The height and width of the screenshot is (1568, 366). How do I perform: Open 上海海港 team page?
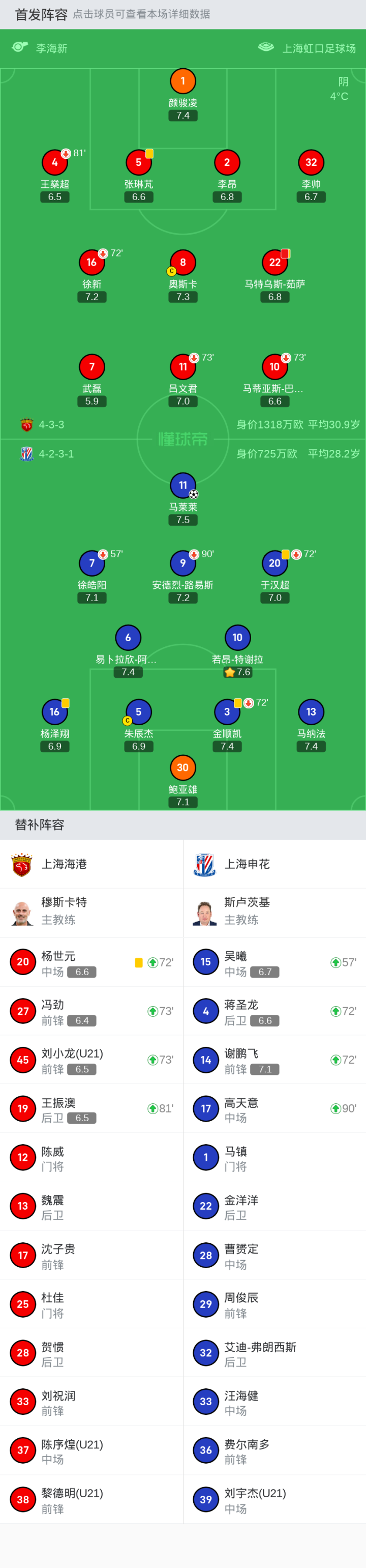[x=91, y=864]
